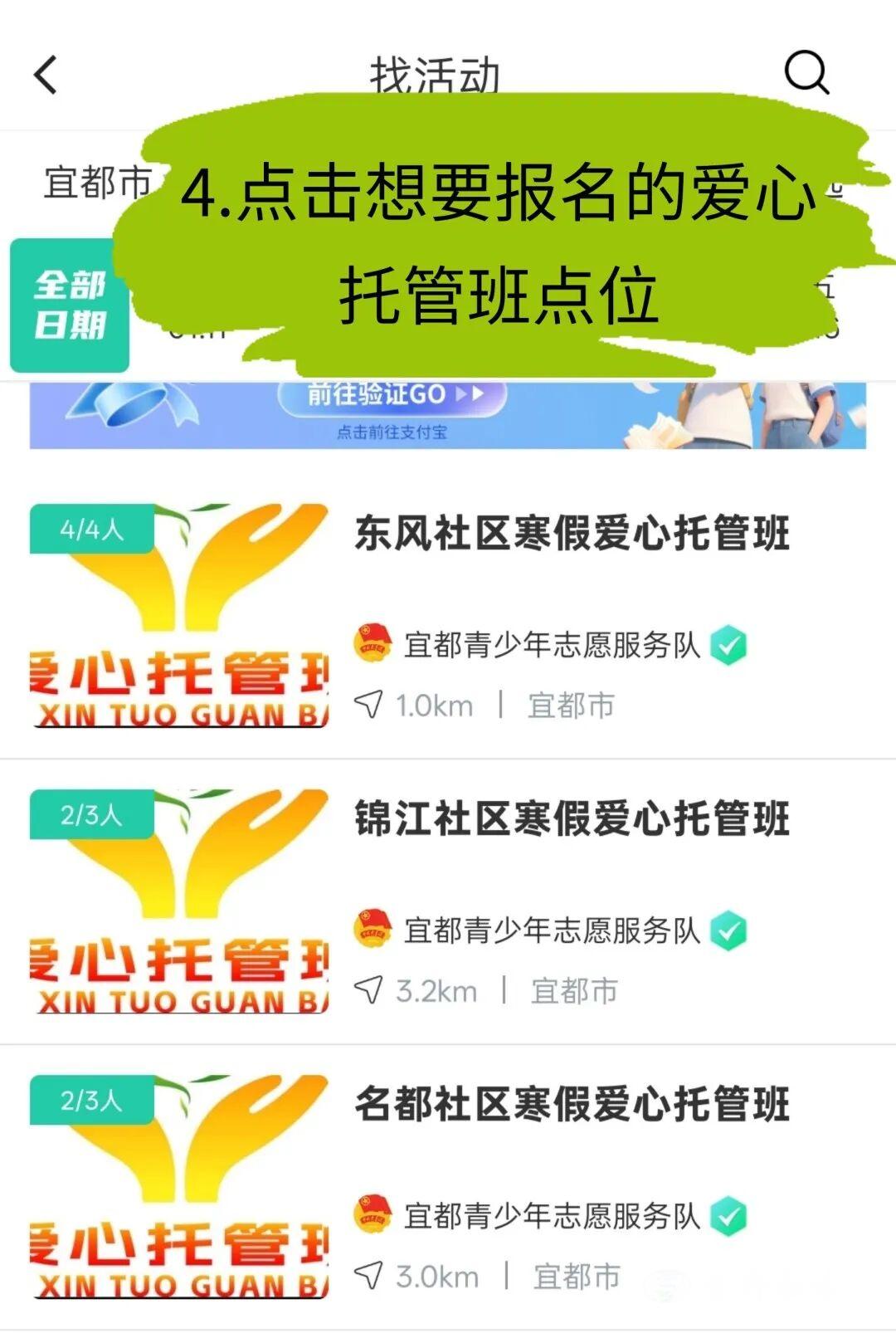Go back from the 找活动 page
Image resolution: width=896 pixels, height=1333 pixels.
tap(46, 76)
